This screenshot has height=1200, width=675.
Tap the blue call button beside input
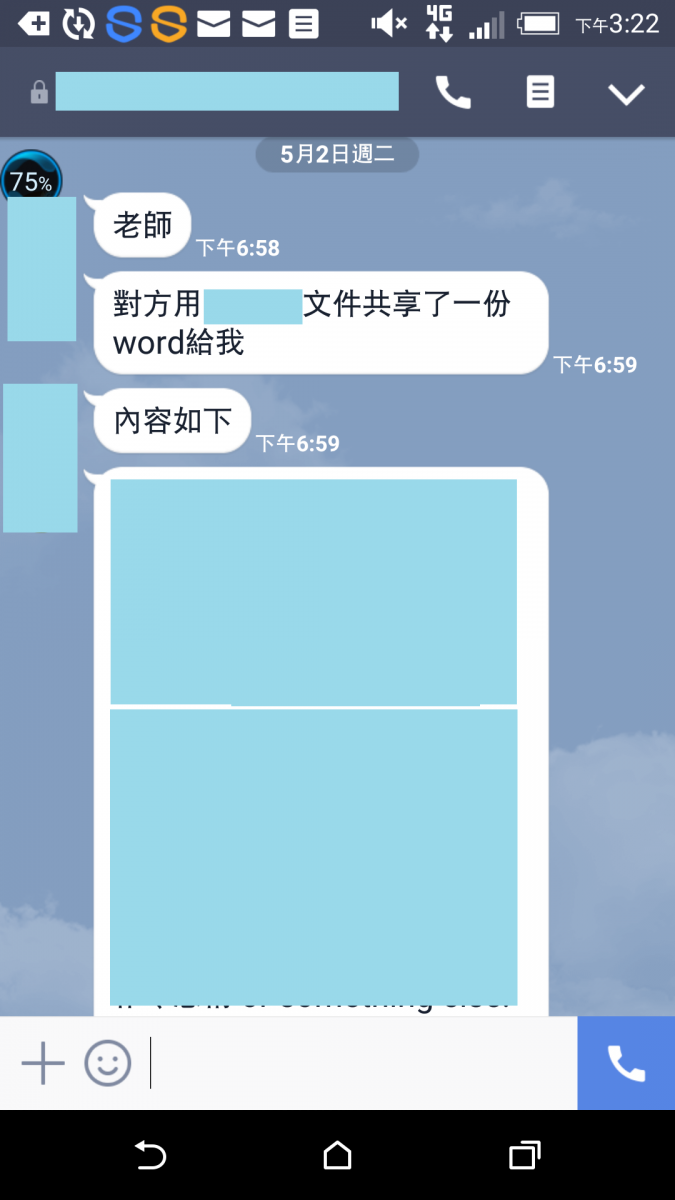(x=626, y=1063)
